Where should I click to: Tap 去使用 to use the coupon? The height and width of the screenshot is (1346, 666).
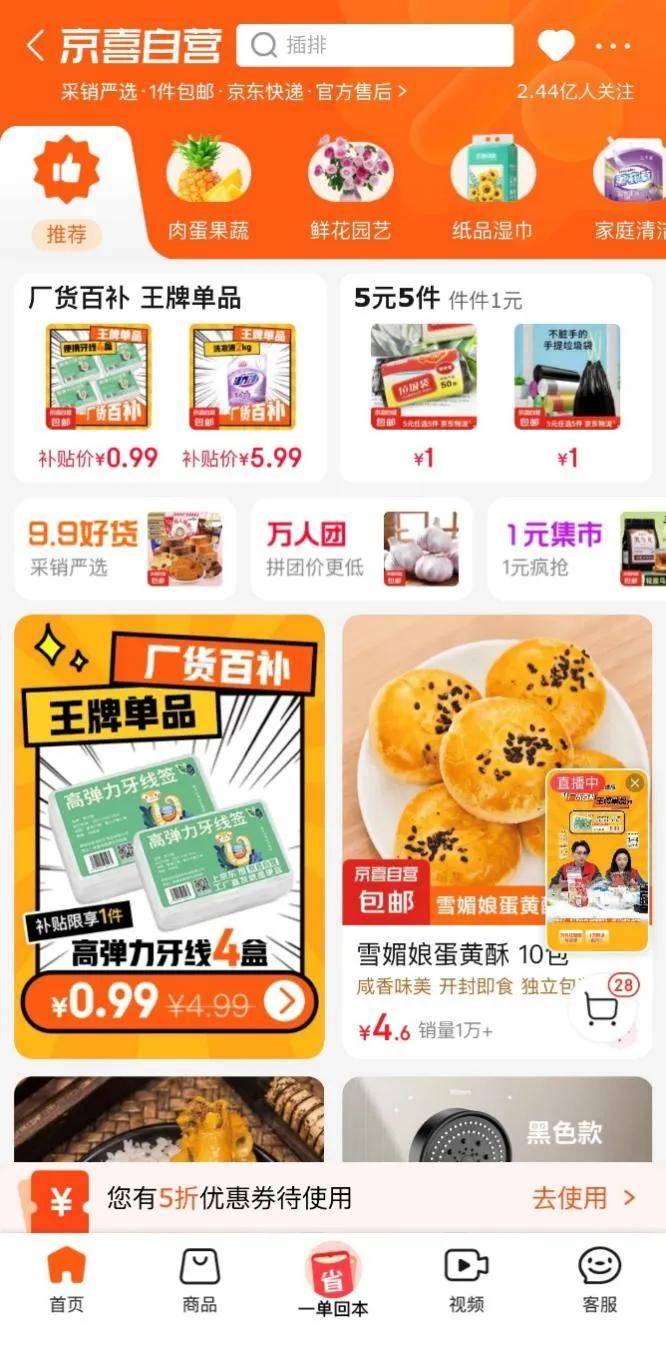[x=583, y=1198]
